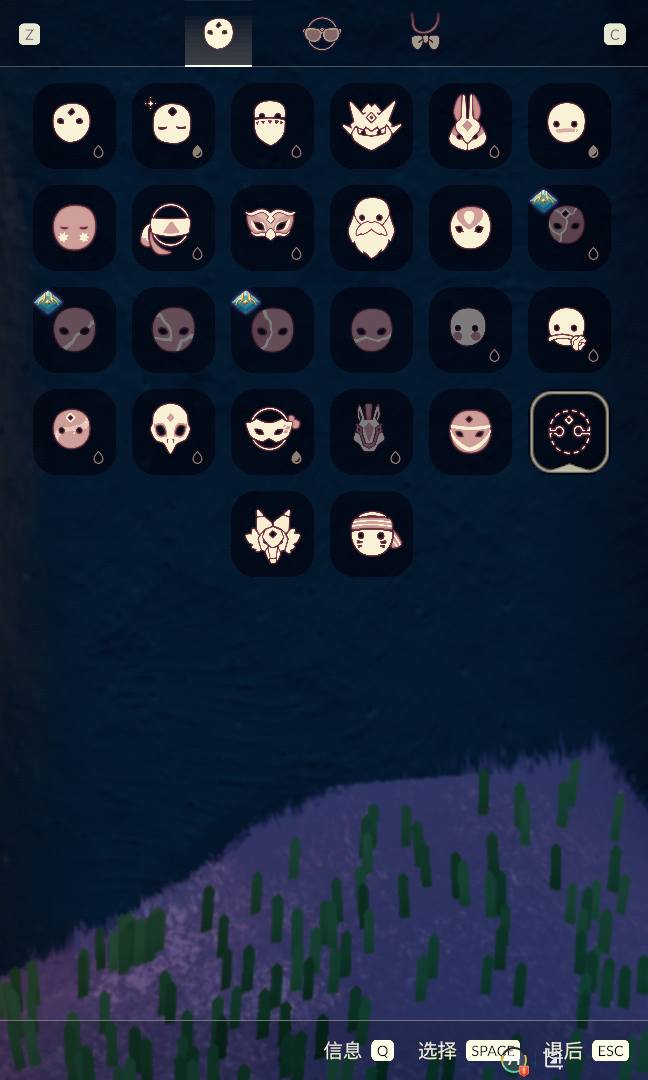Switch to the glasses accessory tab

321,34
